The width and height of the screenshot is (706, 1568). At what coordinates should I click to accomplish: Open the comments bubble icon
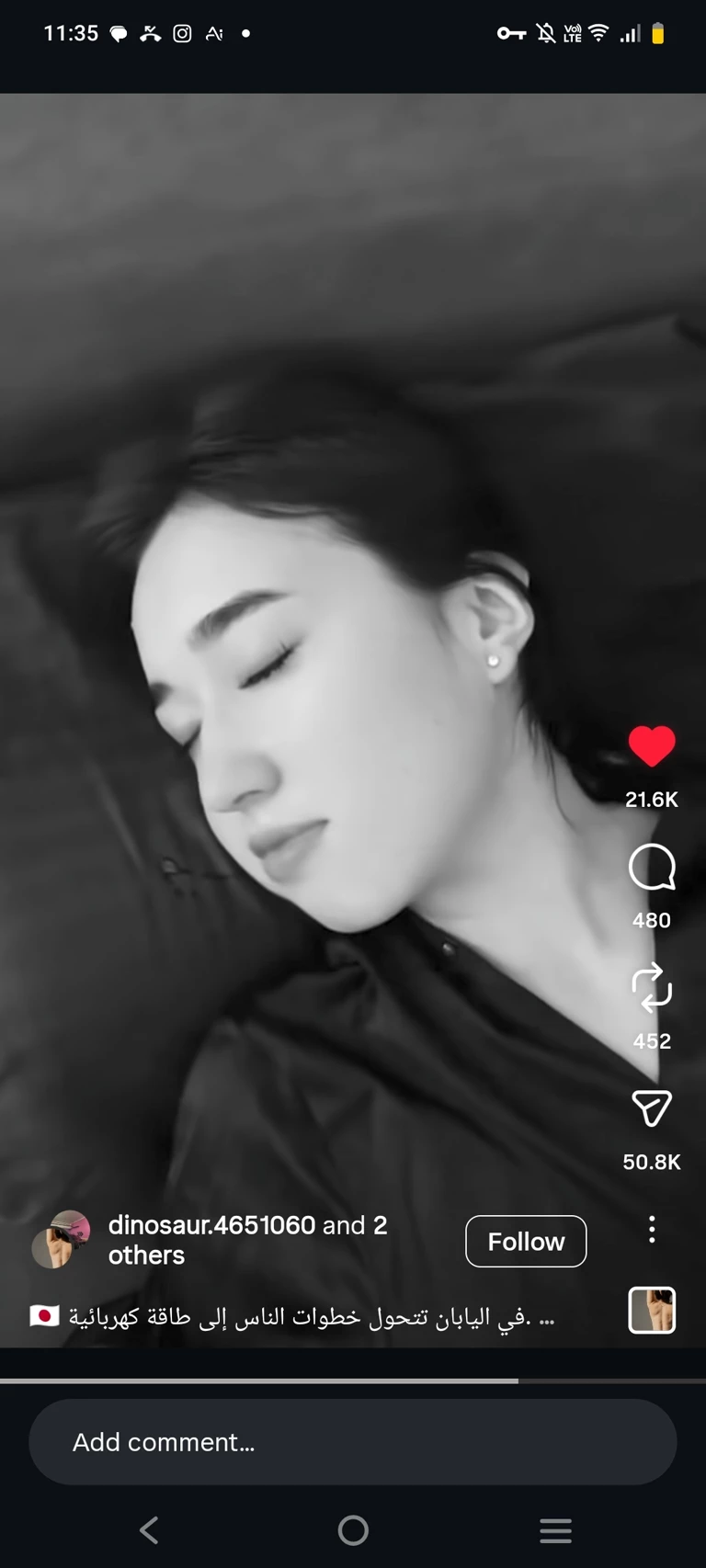pos(652,867)
